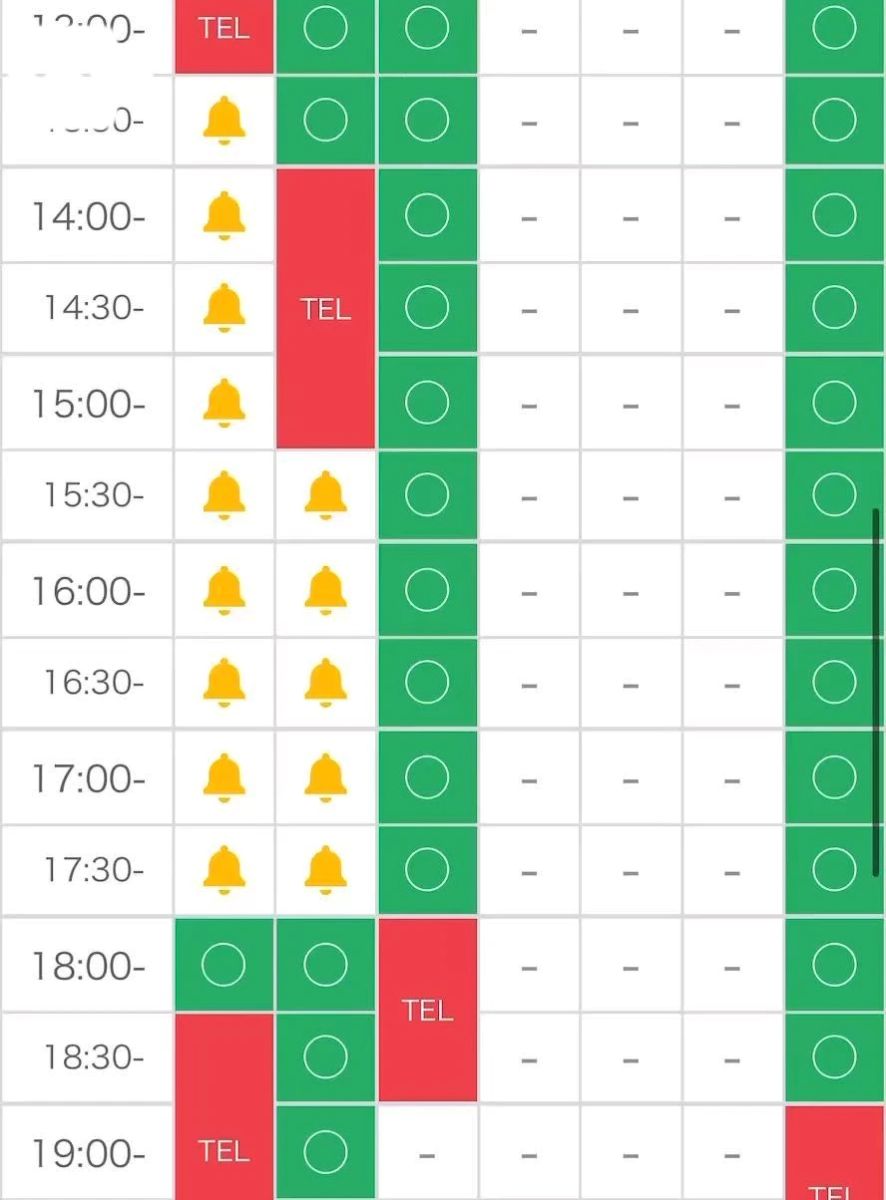Choose the only available circle slot at 19:00
The height and width of the screenshot is (1200, 886).
pos(325,1152)
